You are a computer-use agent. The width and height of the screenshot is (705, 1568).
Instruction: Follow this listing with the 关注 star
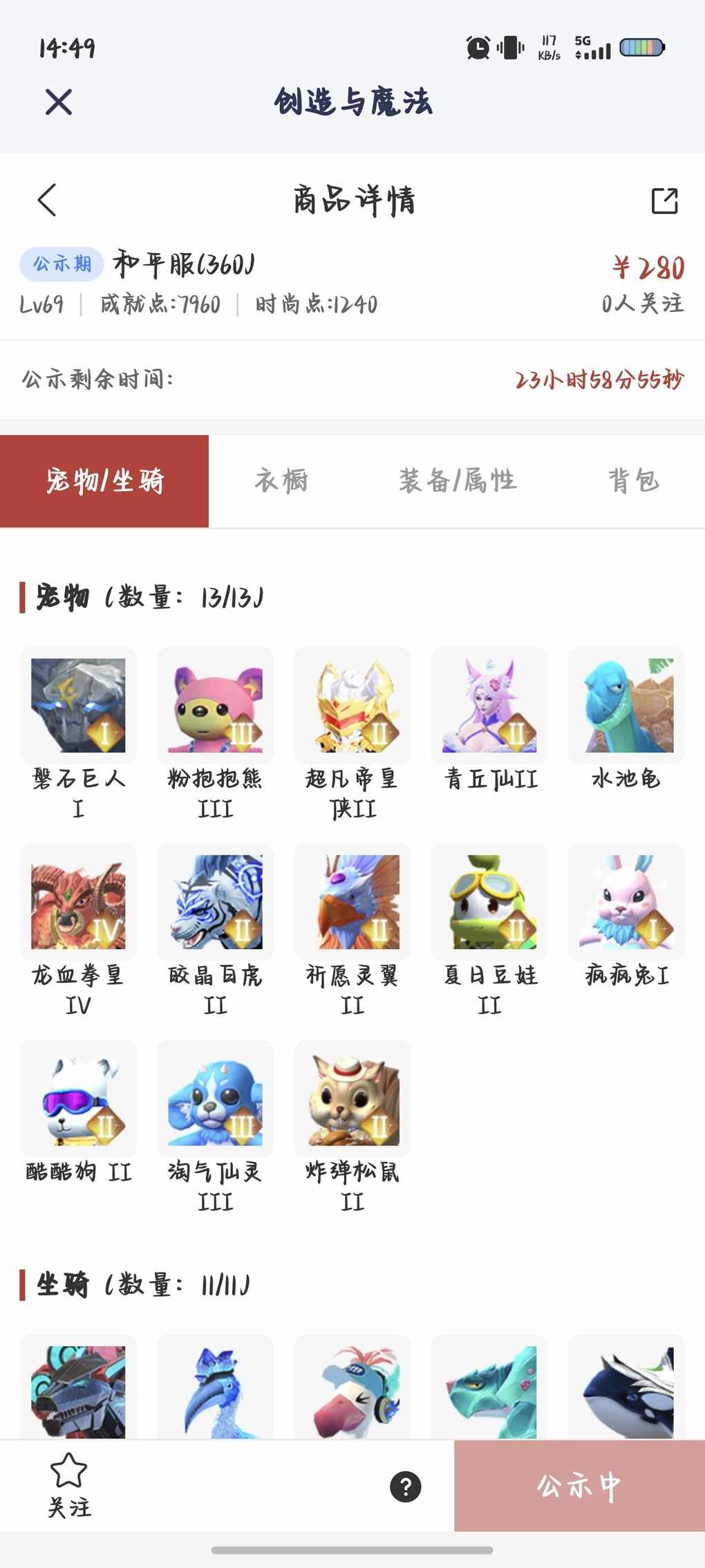pos(69,1484)
